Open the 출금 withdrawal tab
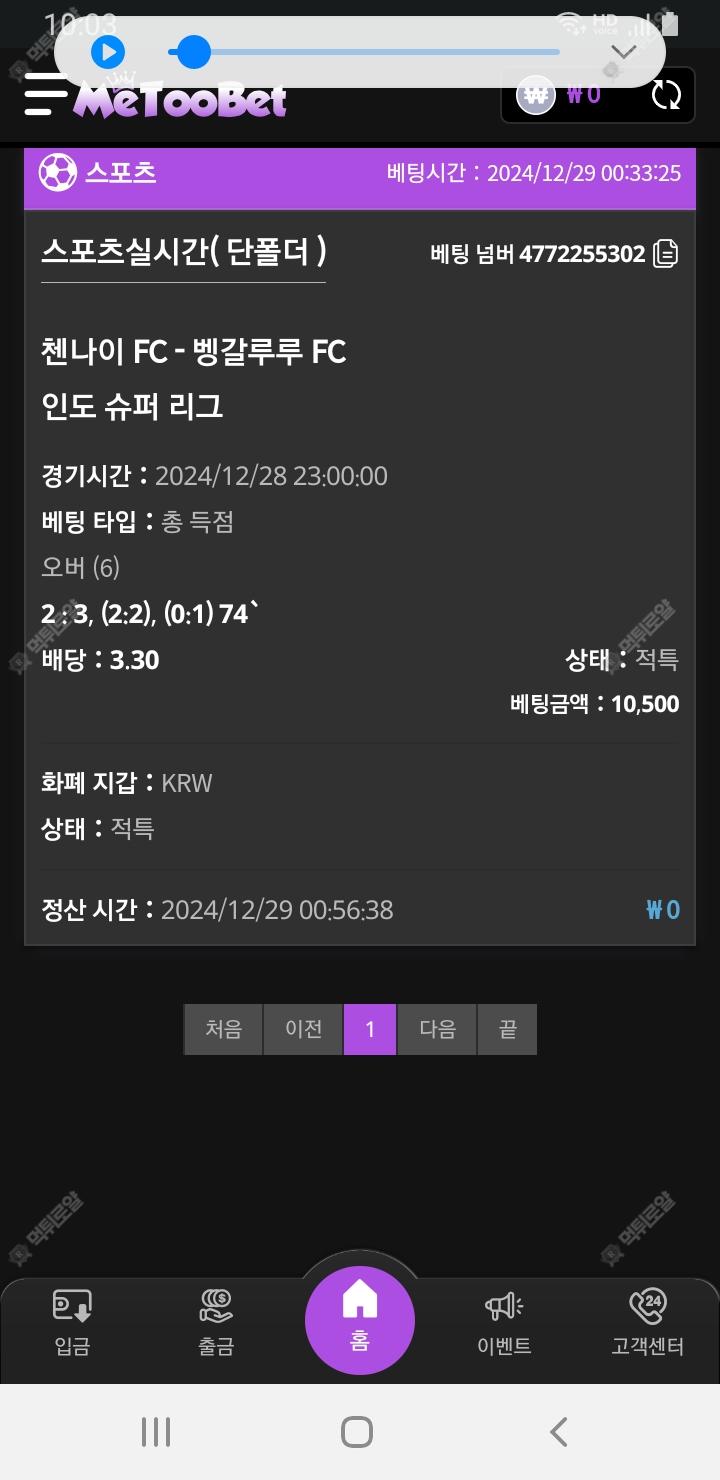 216,1322
